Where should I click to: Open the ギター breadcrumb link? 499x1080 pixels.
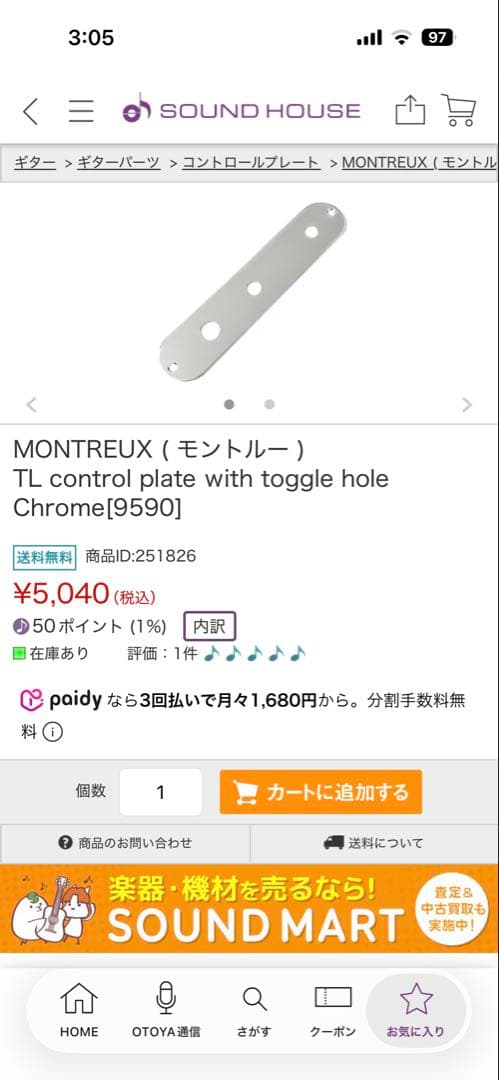(34, 163)
